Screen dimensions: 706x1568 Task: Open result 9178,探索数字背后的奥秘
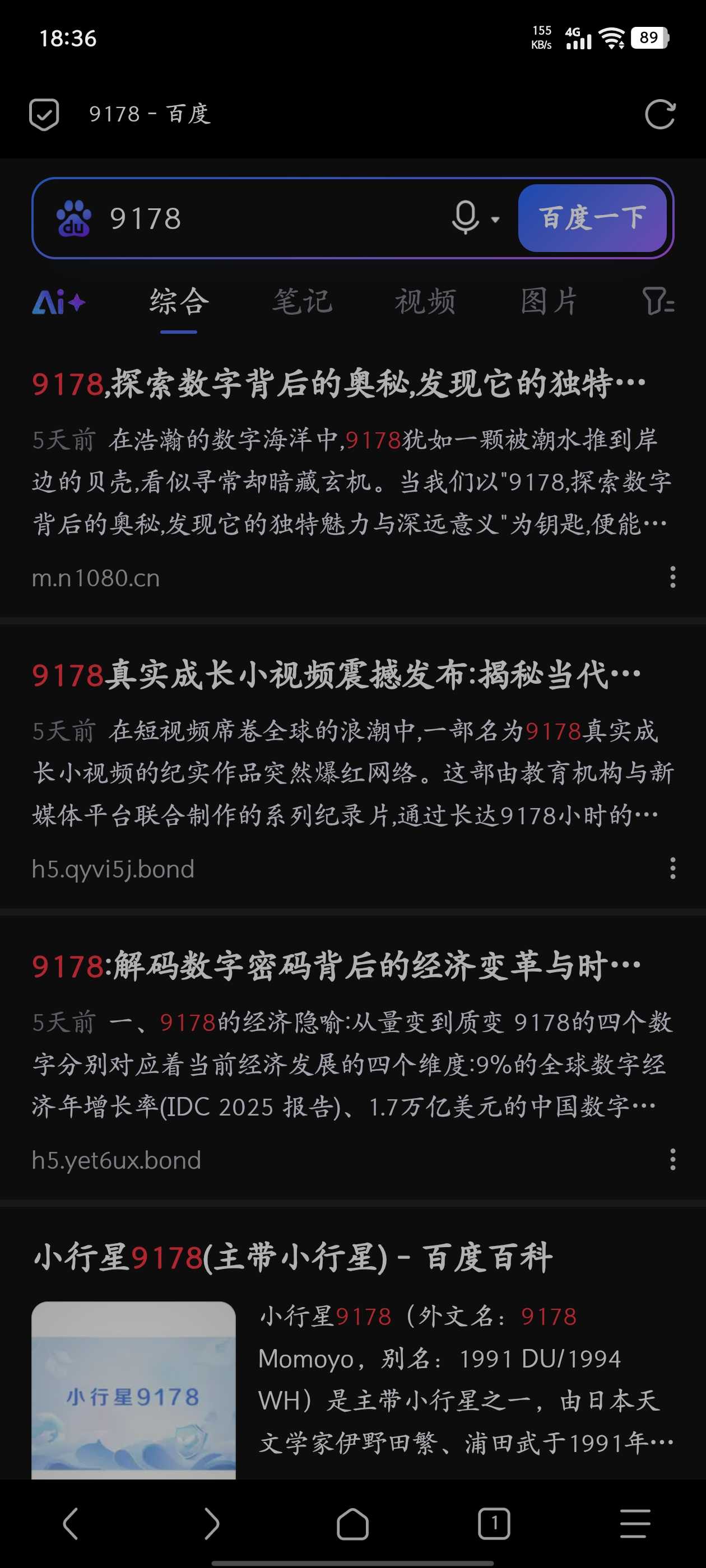pos(338,385)
